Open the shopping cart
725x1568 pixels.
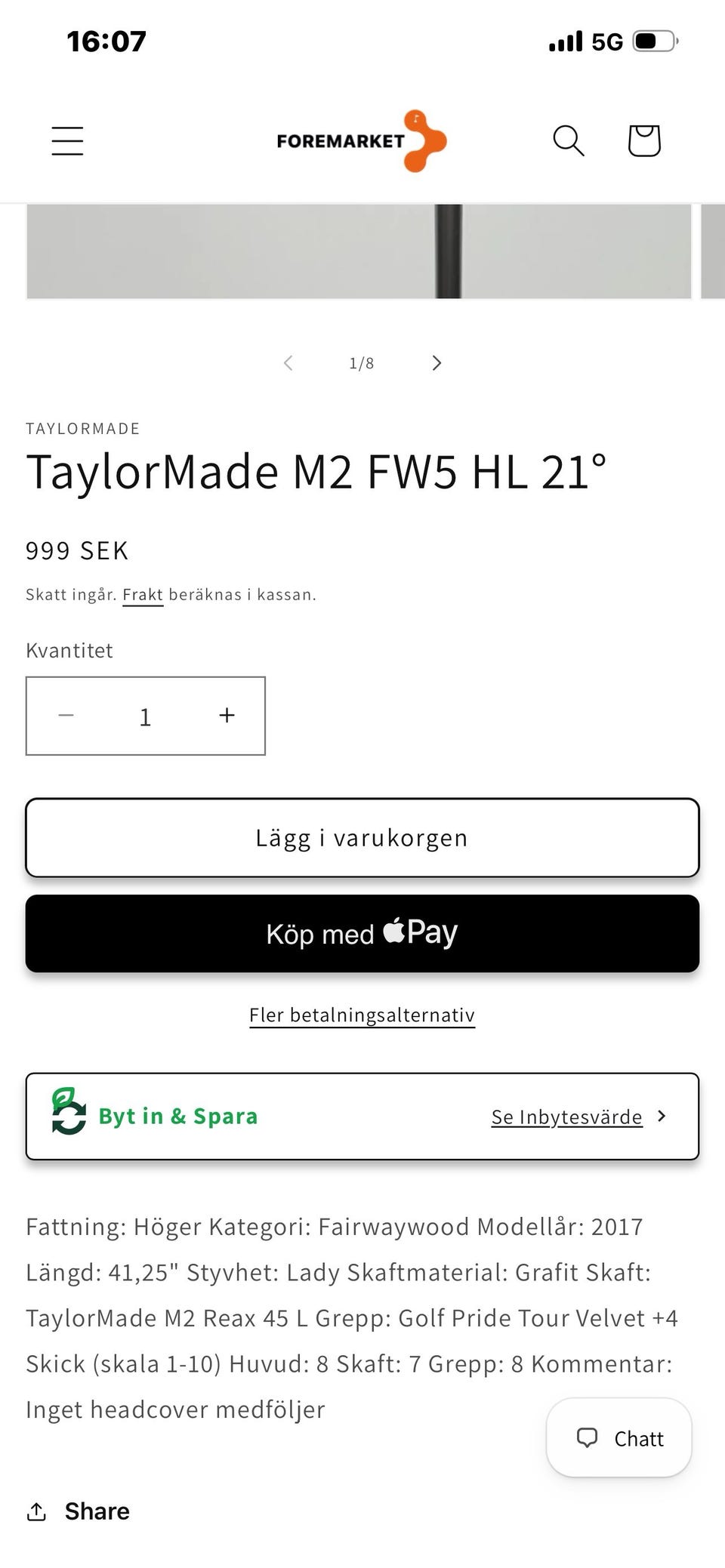(644, 141)
